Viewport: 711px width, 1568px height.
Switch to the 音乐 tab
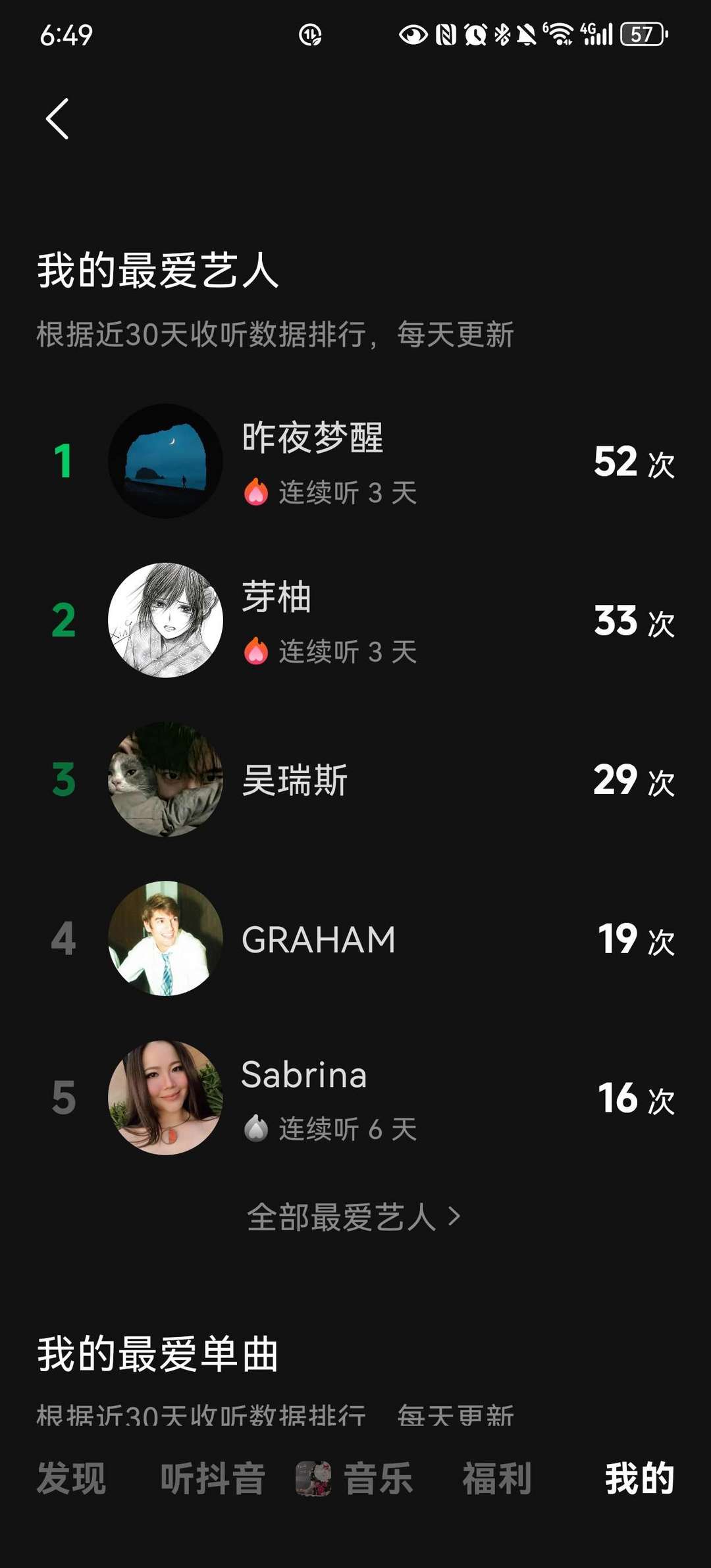pos(355,1478)
